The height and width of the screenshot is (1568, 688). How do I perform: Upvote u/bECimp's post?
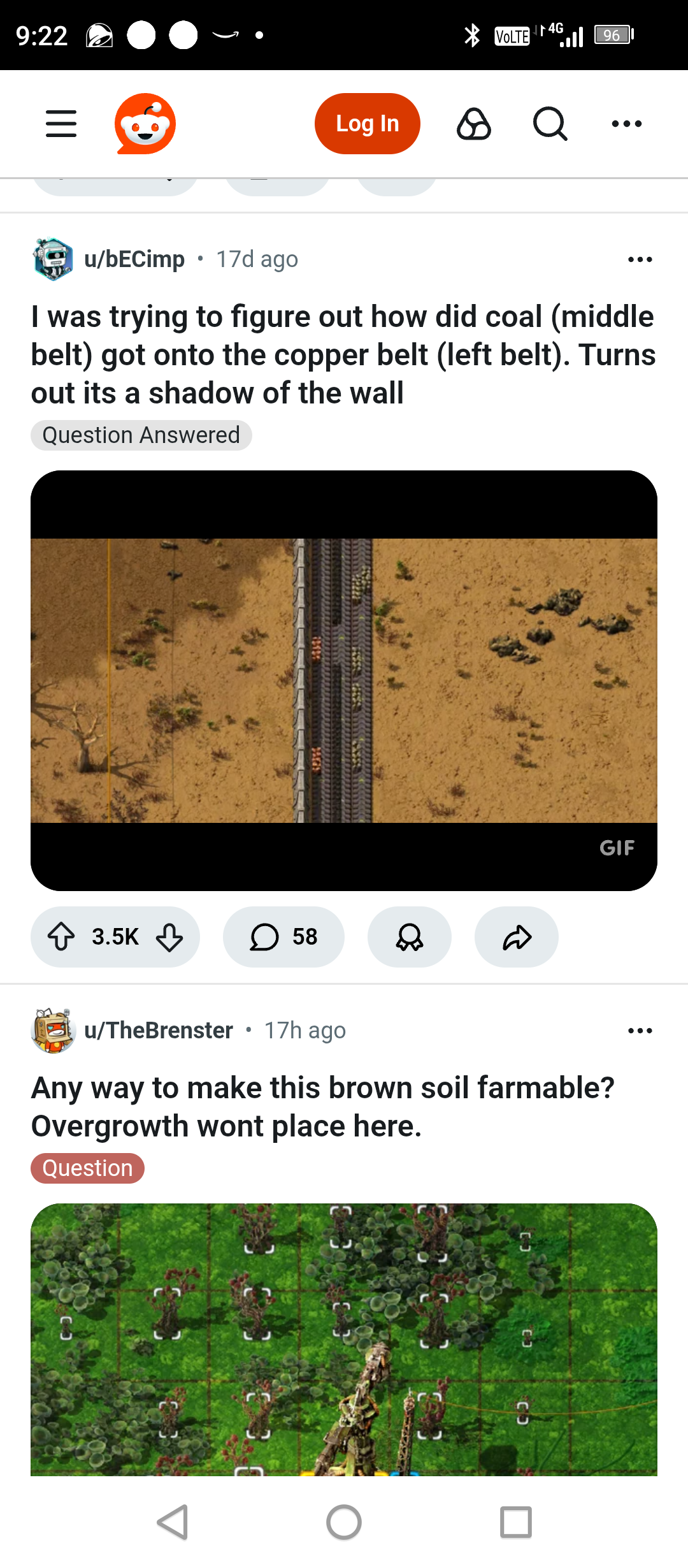point(62,937)
